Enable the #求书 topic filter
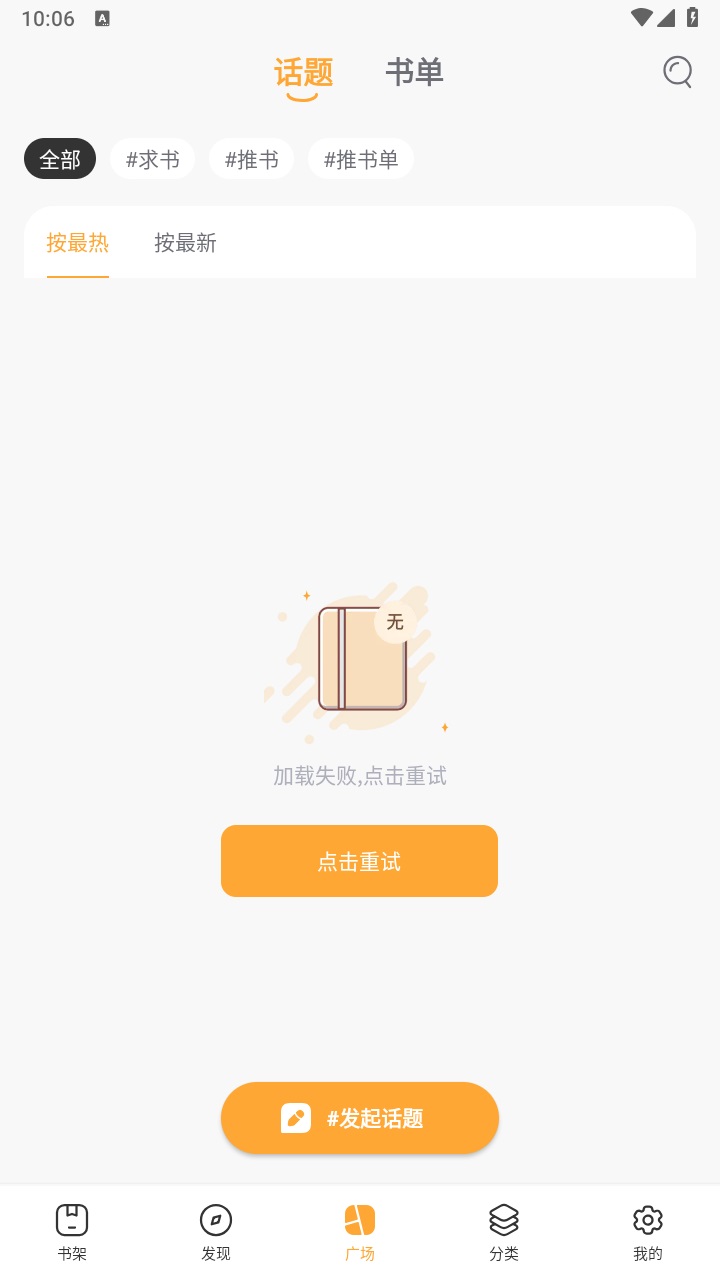Image resolution: width=720 pixels, height=1280 pixels. 151,158
